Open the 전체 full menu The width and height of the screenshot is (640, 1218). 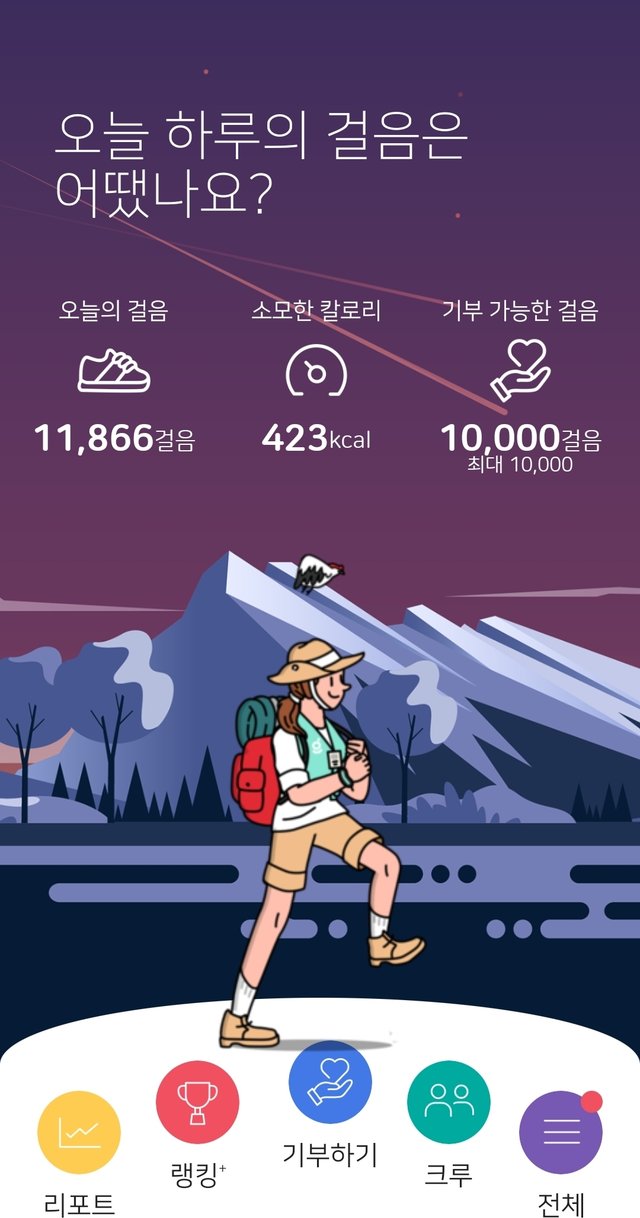(x=560, y=1133)
